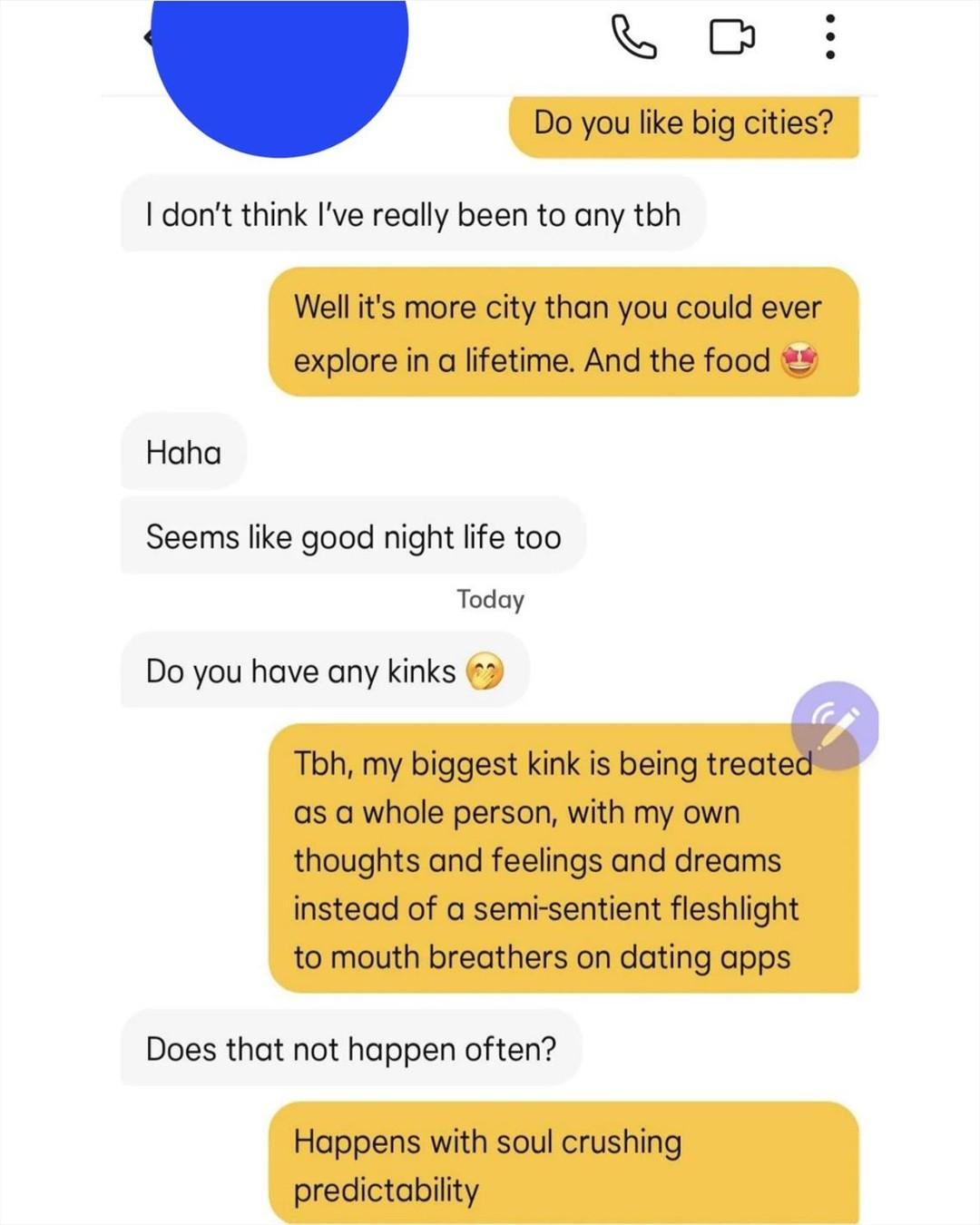Start a voice call

click(x=633, y=37)
